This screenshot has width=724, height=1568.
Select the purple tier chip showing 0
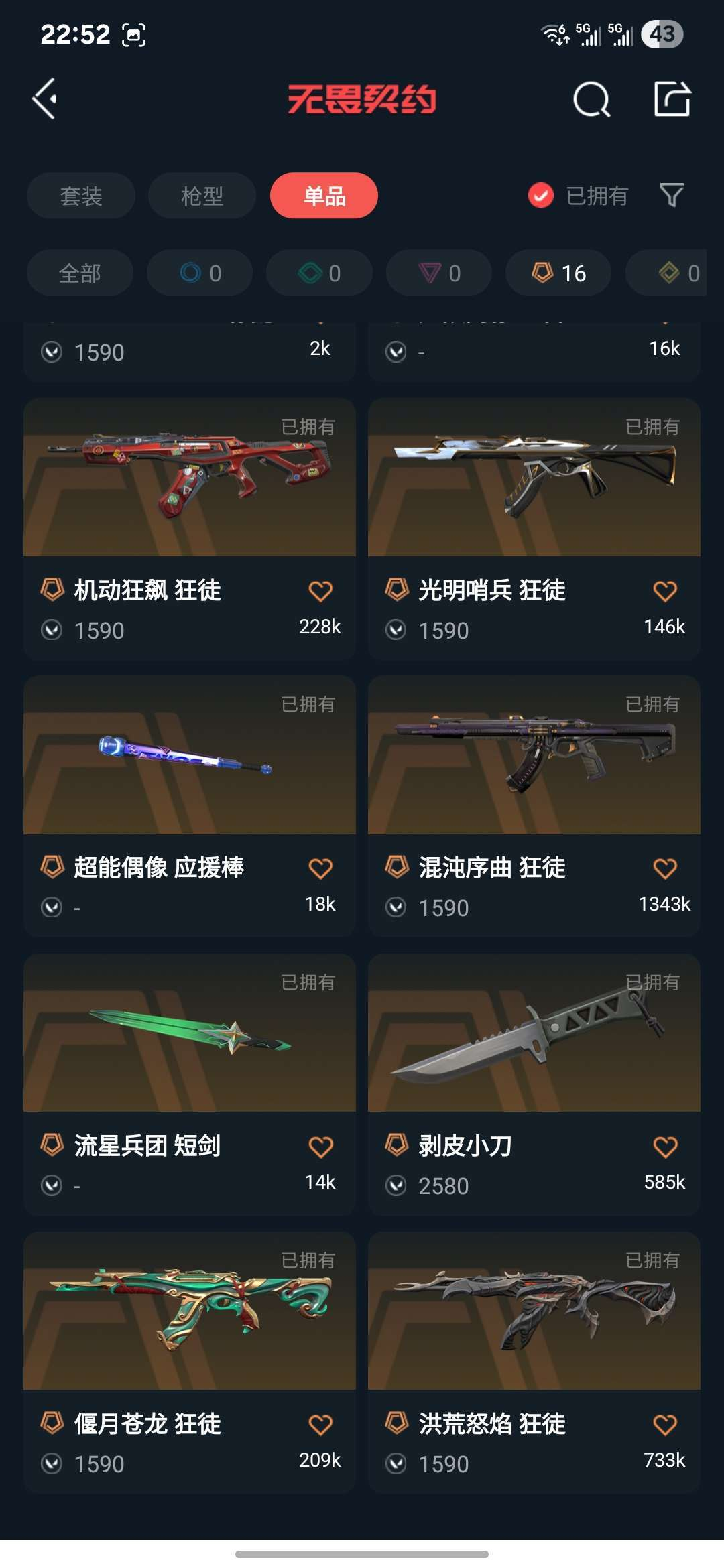tap(439, 273)
